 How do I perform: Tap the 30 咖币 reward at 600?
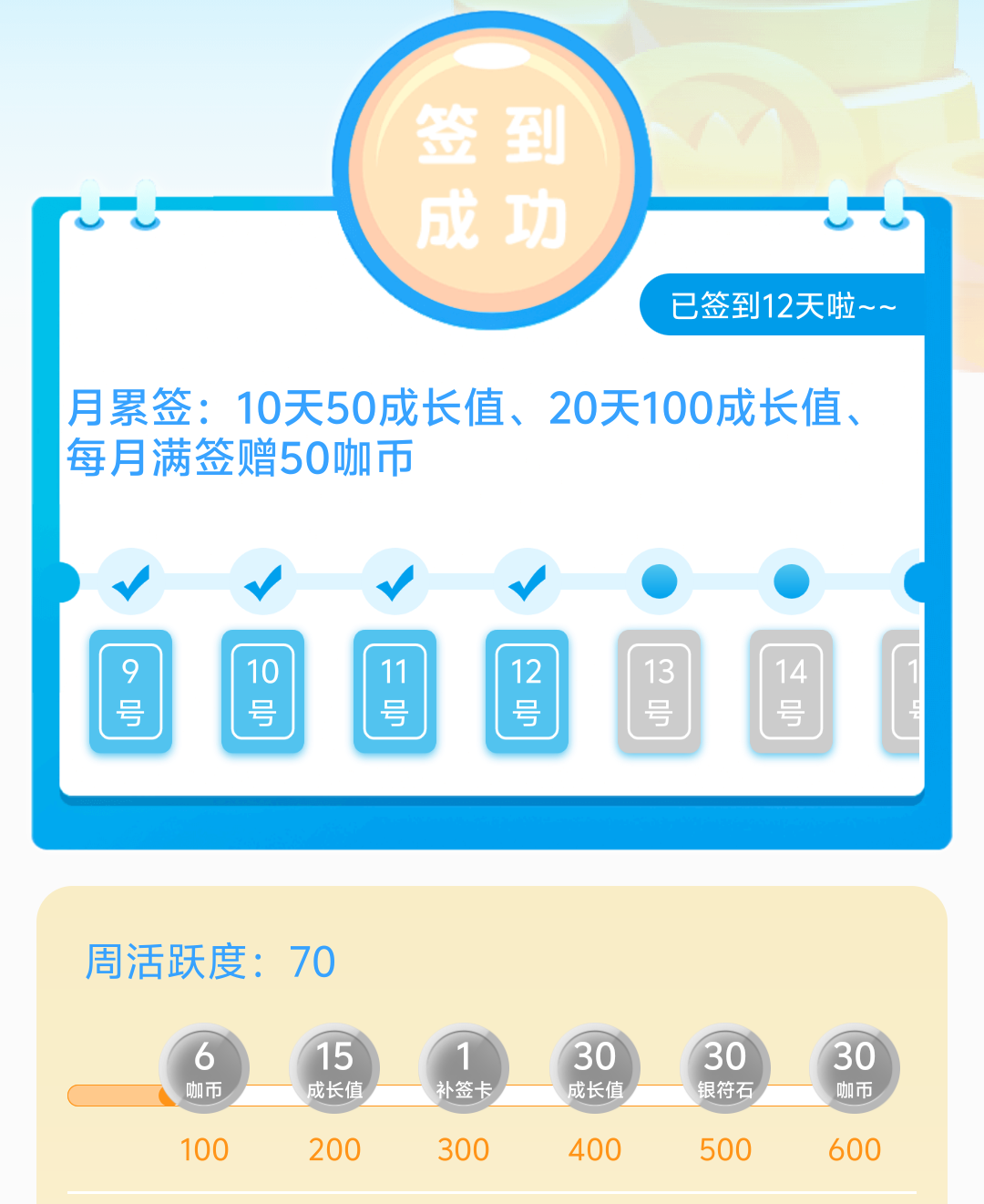click(x=855, y=1067)
